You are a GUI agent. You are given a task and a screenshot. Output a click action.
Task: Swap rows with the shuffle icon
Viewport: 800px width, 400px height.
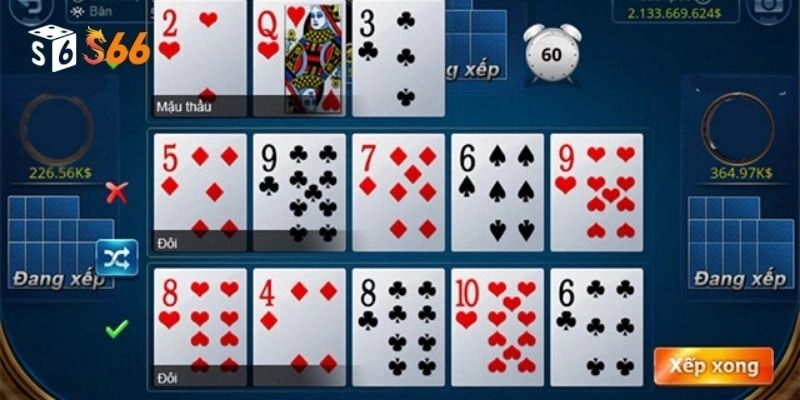pyautogui.click(x=116, y=259)
